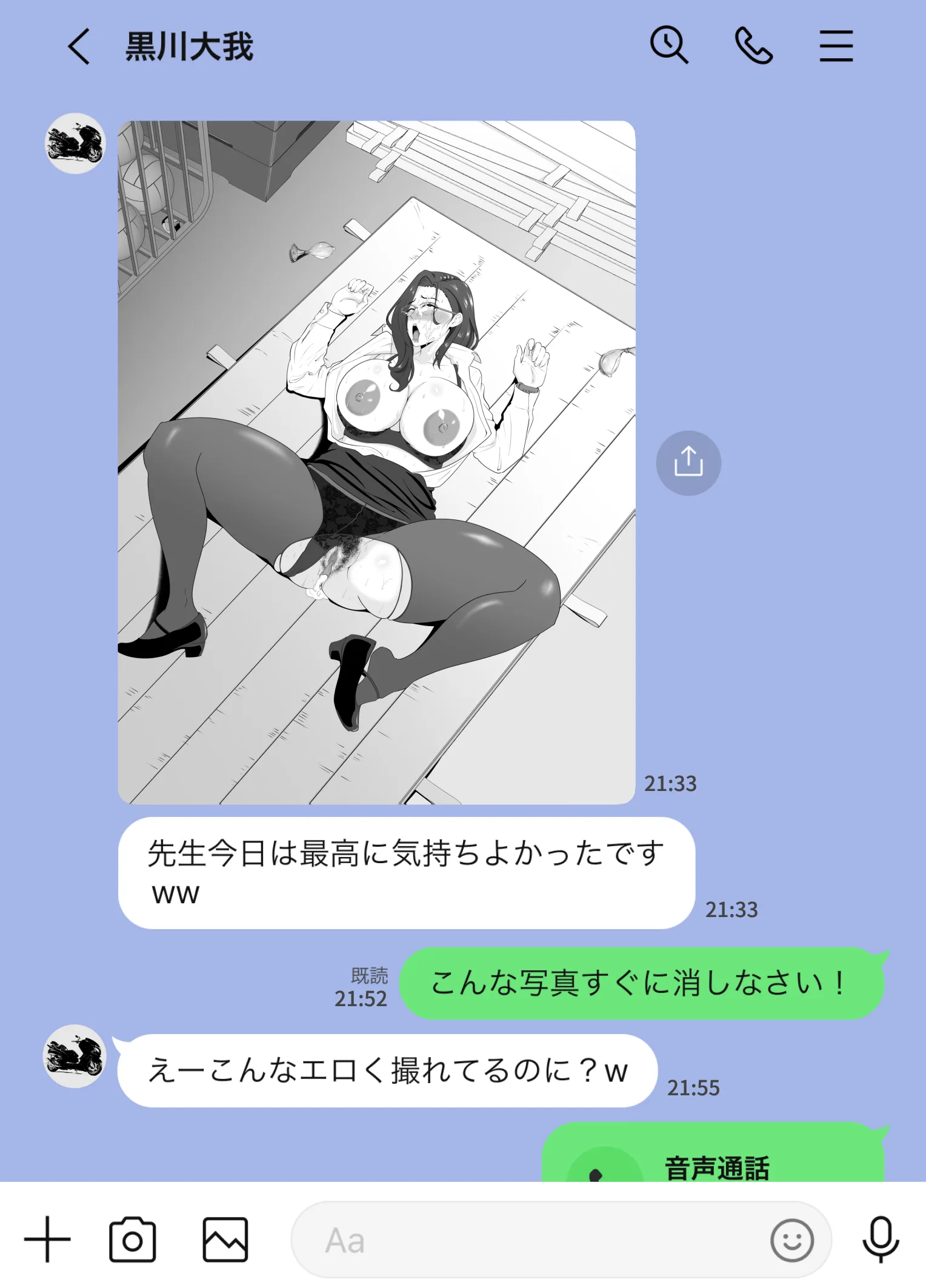
Task: Open the sender's profile picture beside the image
Action: pos(75,144)
